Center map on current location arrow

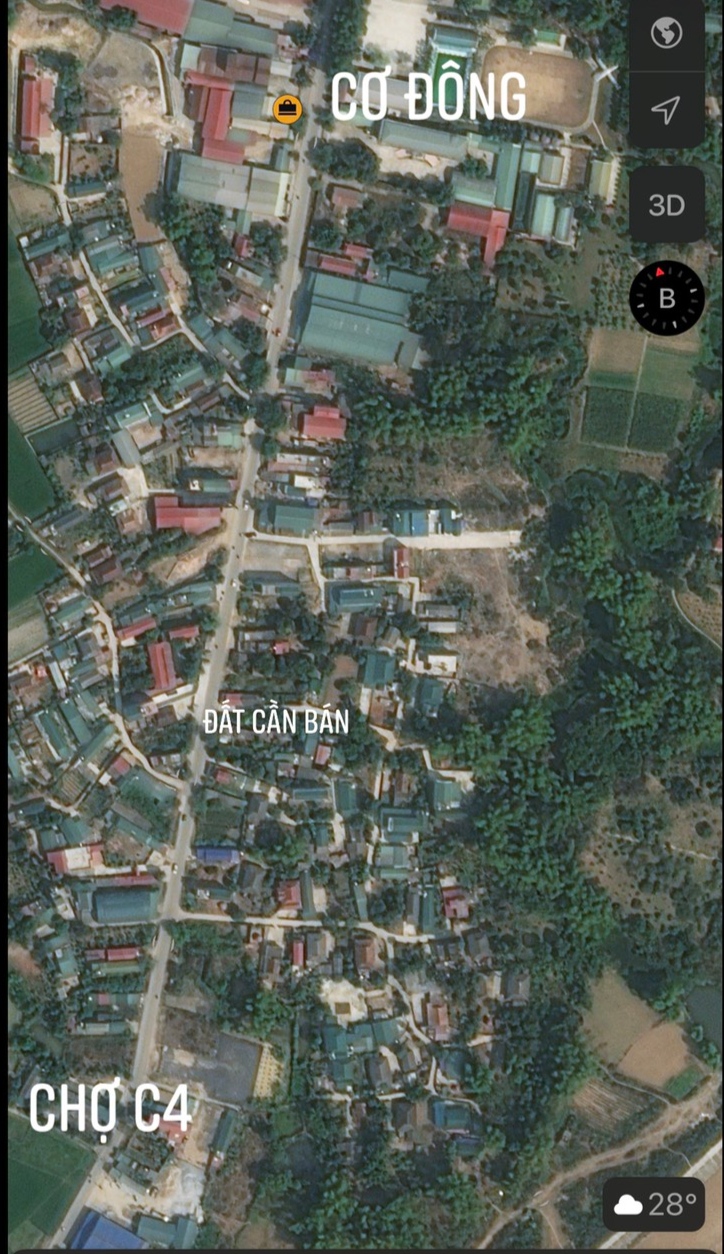point(666,110)
